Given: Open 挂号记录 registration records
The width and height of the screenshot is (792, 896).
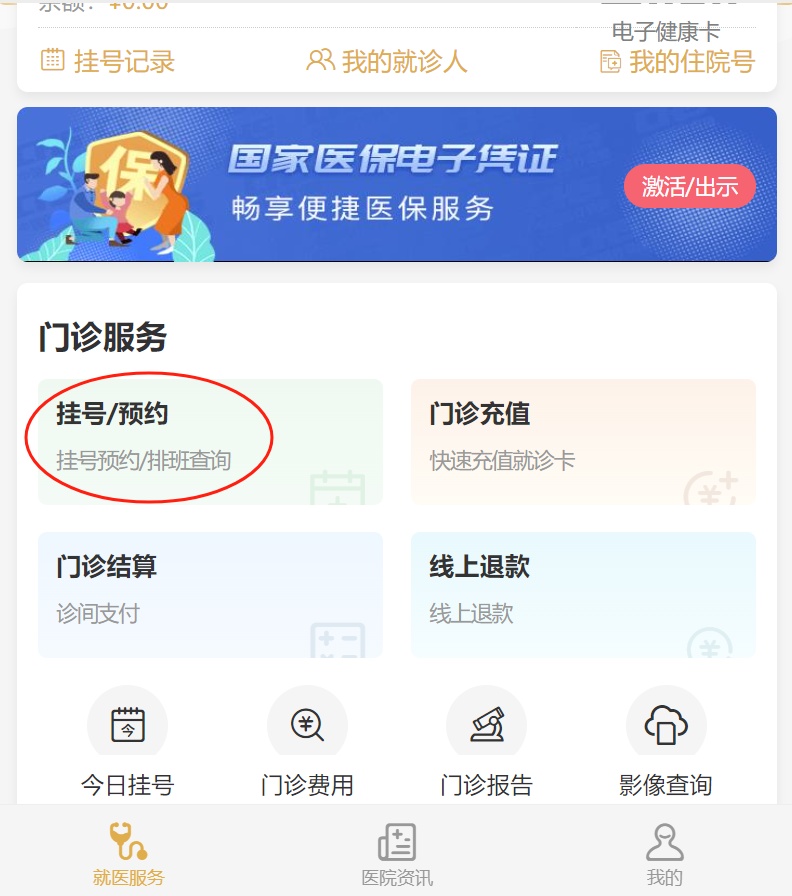Looking at the screenshot, I should click(108, 61).
